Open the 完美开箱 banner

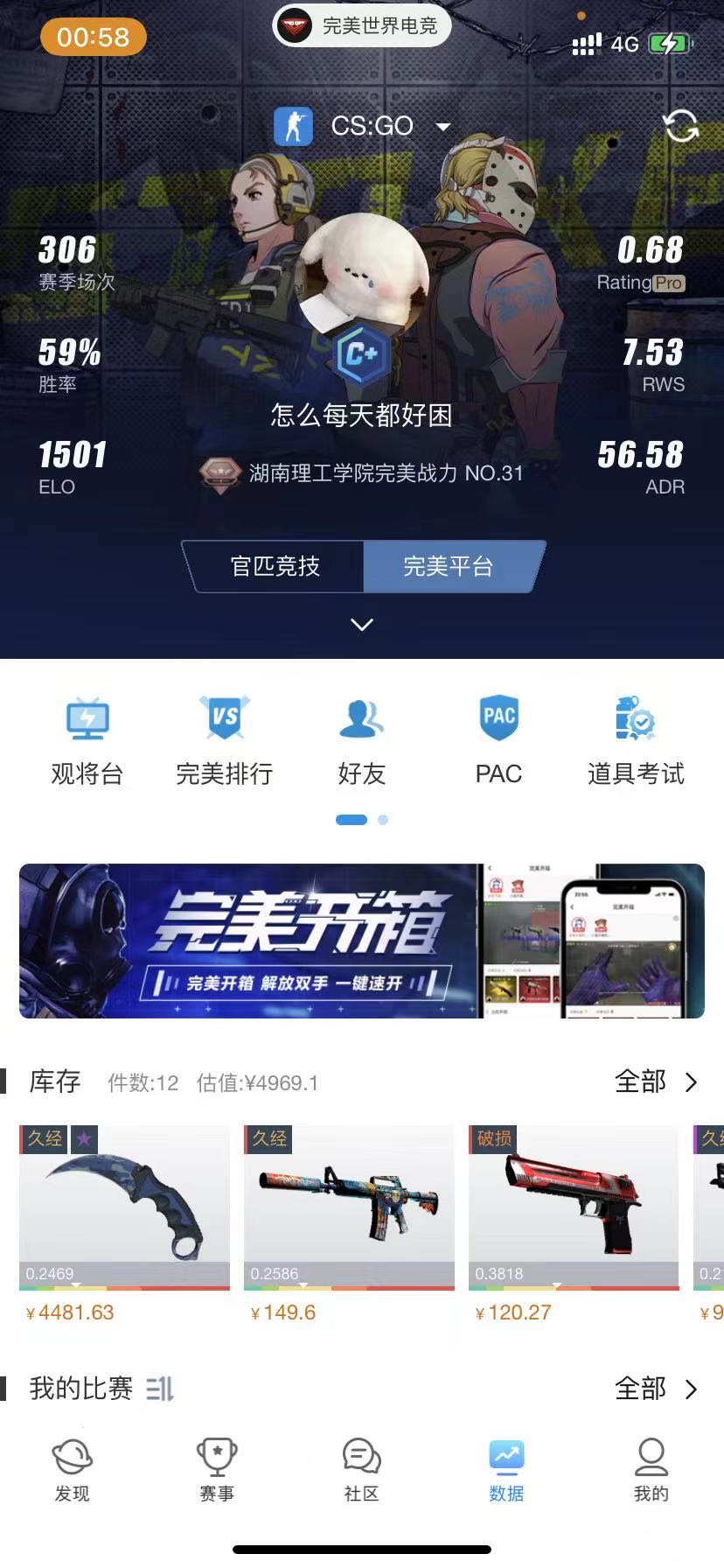[362, 941]
